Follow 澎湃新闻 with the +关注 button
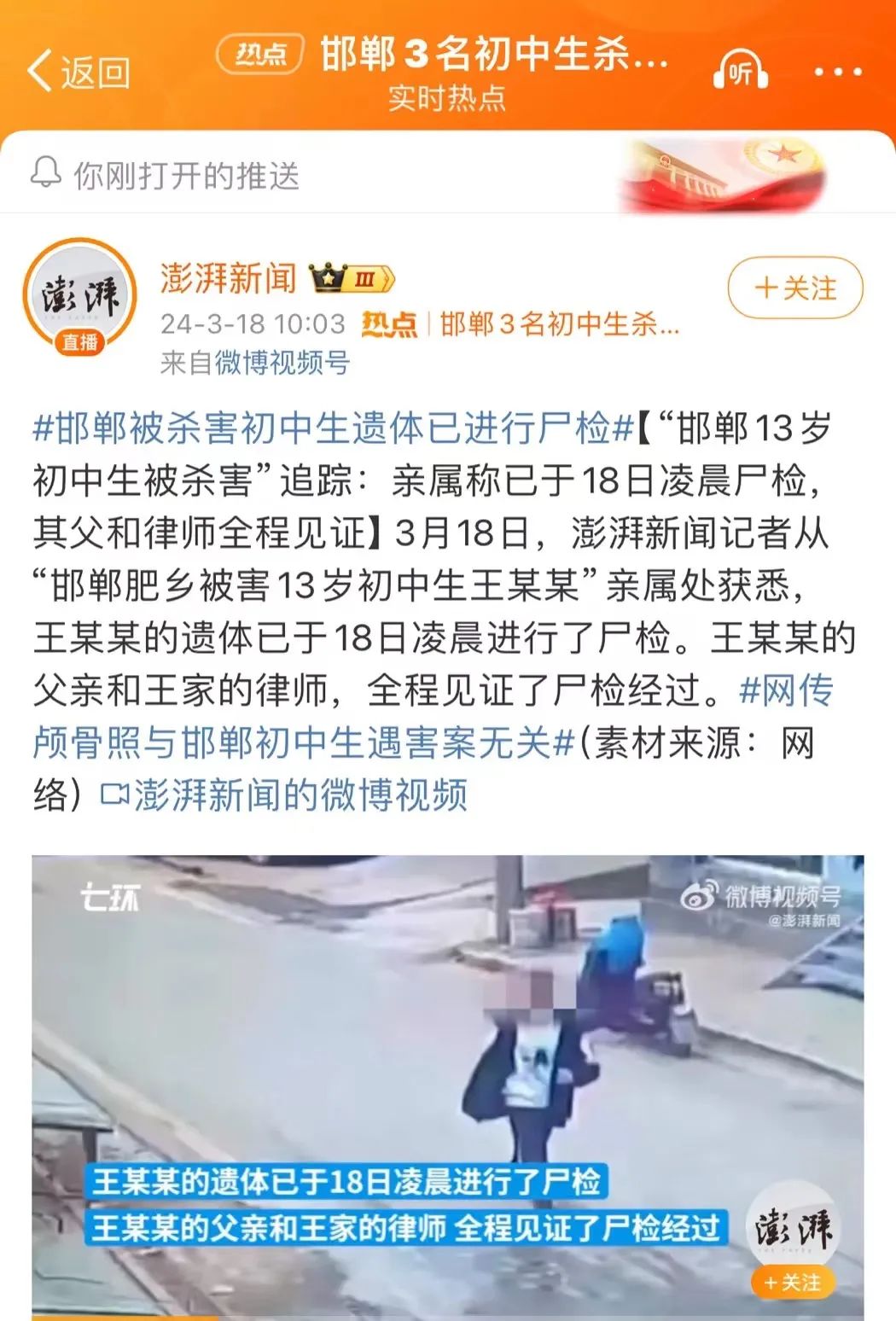 pyautogui.click(x=794, y=288)
